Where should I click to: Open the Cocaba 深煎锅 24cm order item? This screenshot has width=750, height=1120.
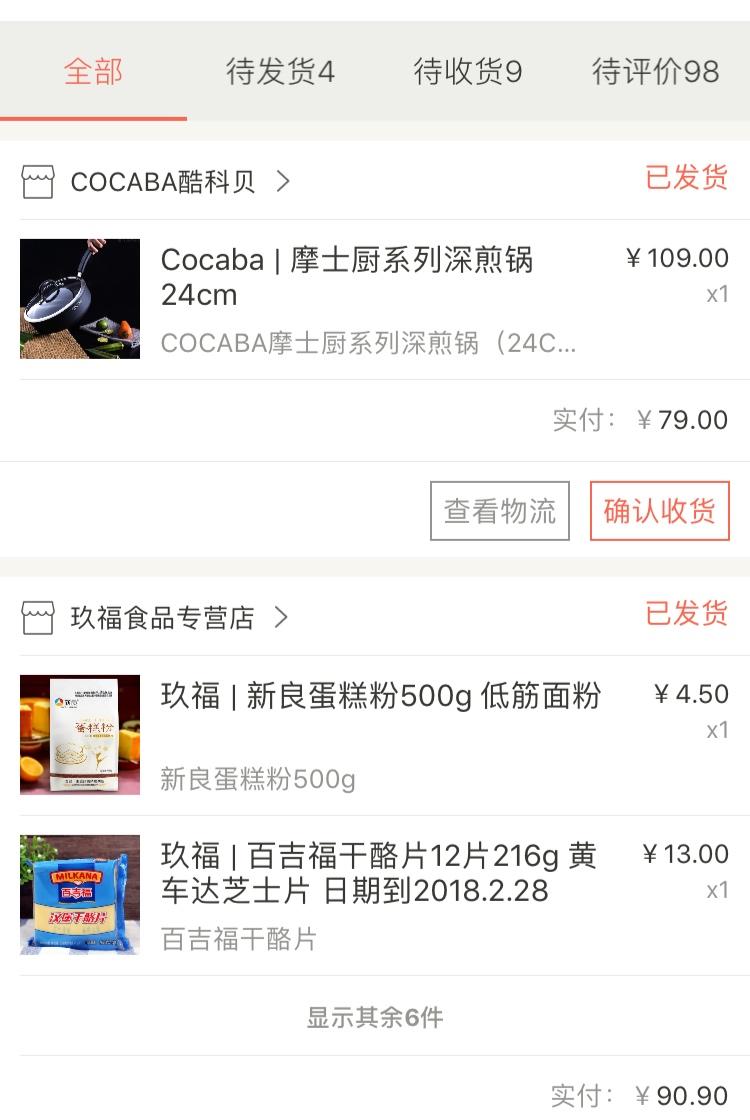370,298
